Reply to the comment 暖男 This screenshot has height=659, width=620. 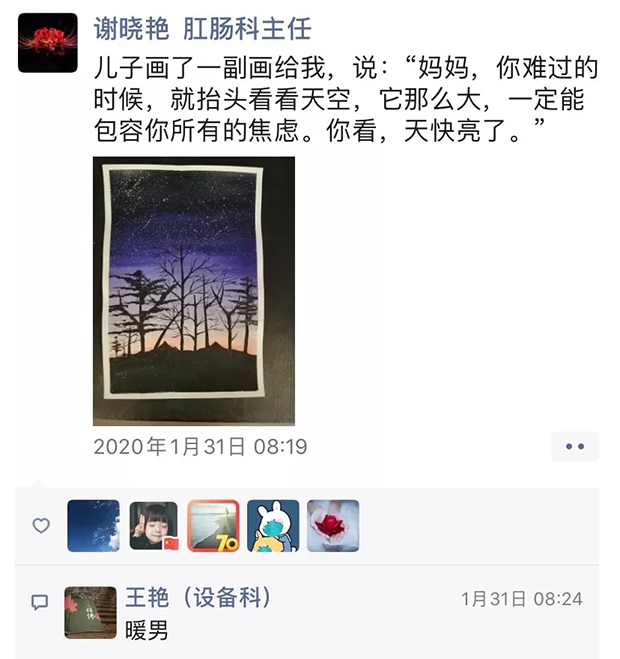click(147, 631)
